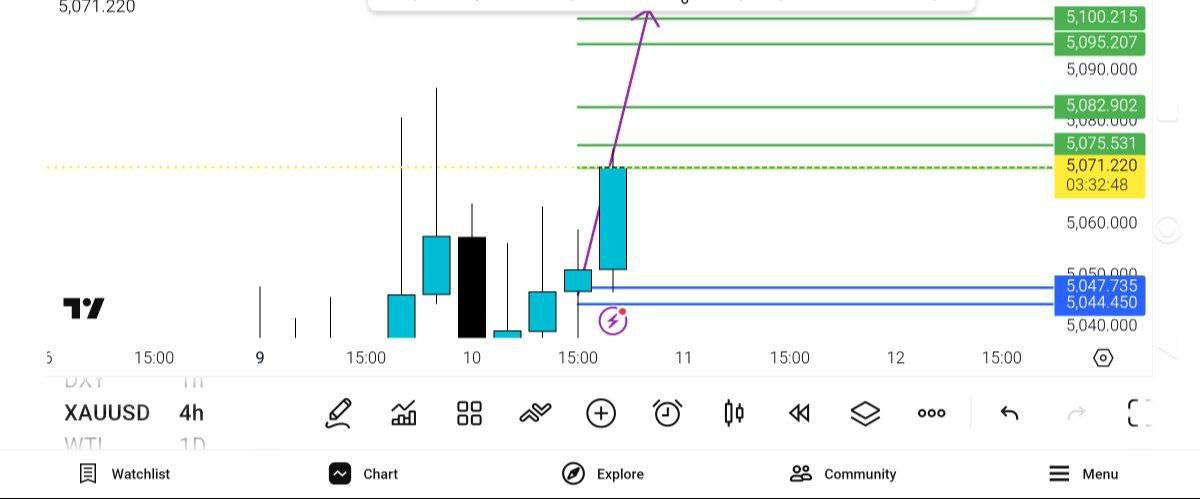This screenshot has height=499, width=1200.
Task: Add a symbol with the plus icon
Action: [601, 413]
